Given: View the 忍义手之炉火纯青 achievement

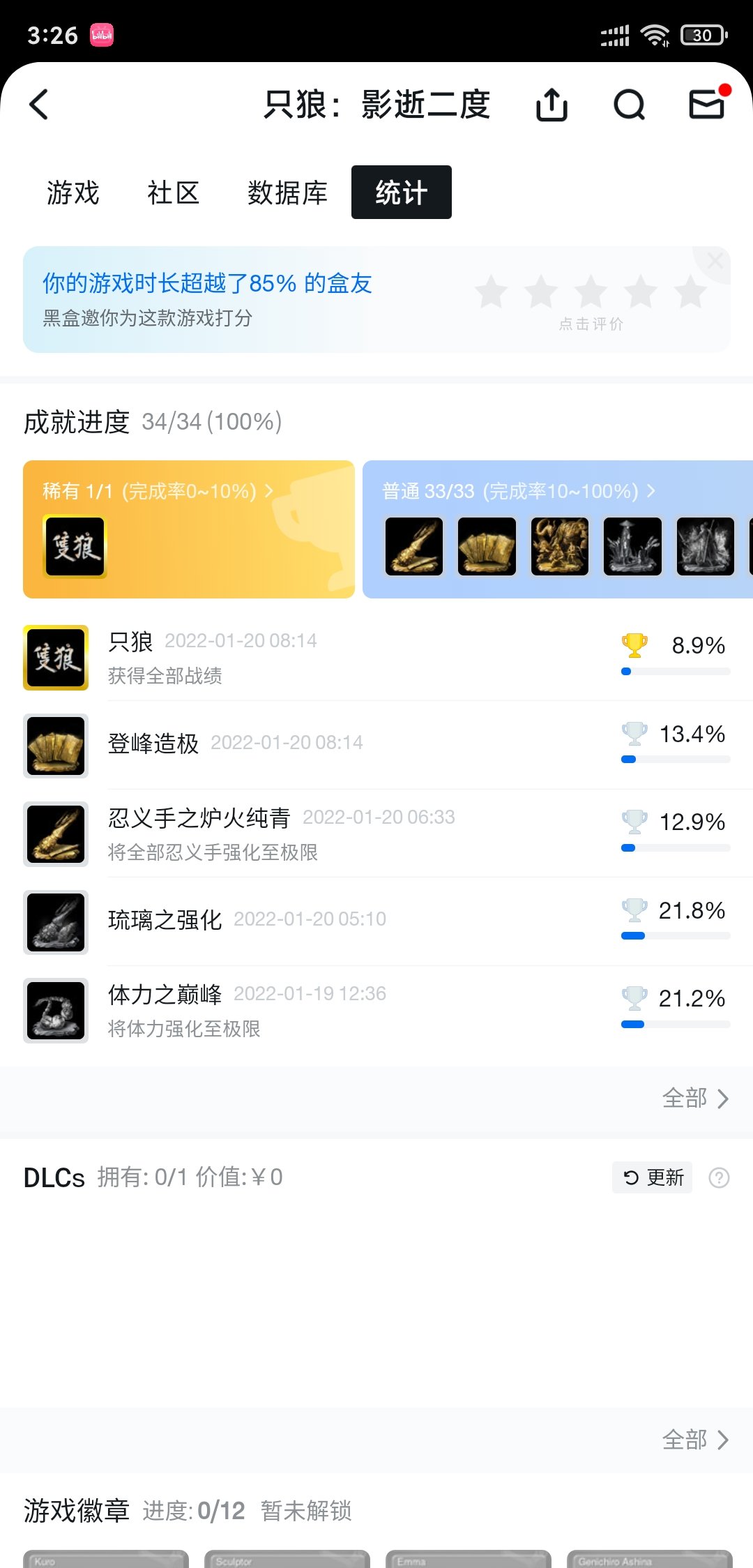Looking at the screenshot, I should point(376,834).
